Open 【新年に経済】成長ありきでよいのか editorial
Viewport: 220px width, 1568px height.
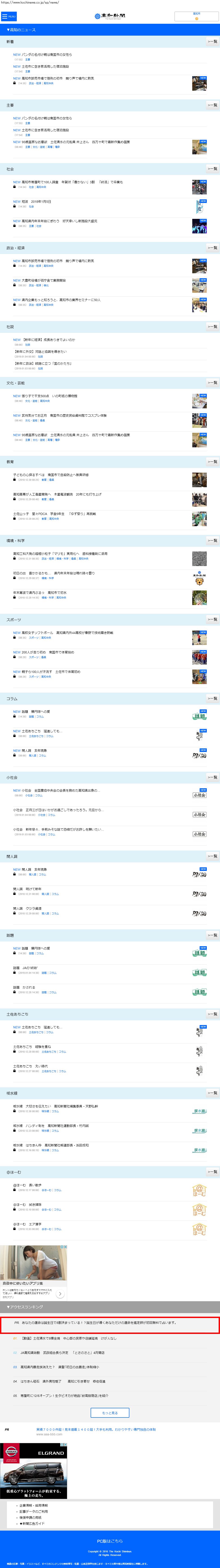pos(45,340)
